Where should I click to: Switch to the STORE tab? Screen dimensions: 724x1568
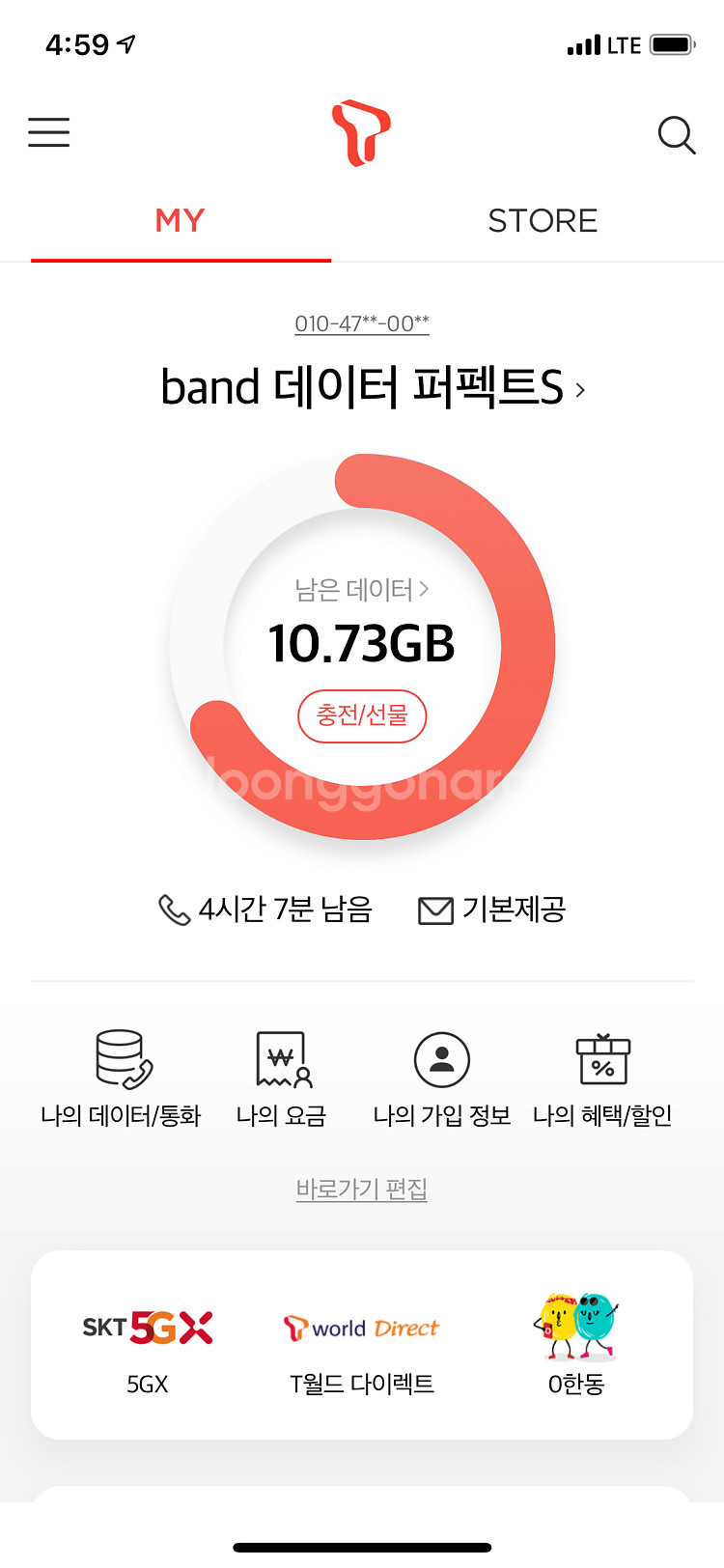coord(543,221)
